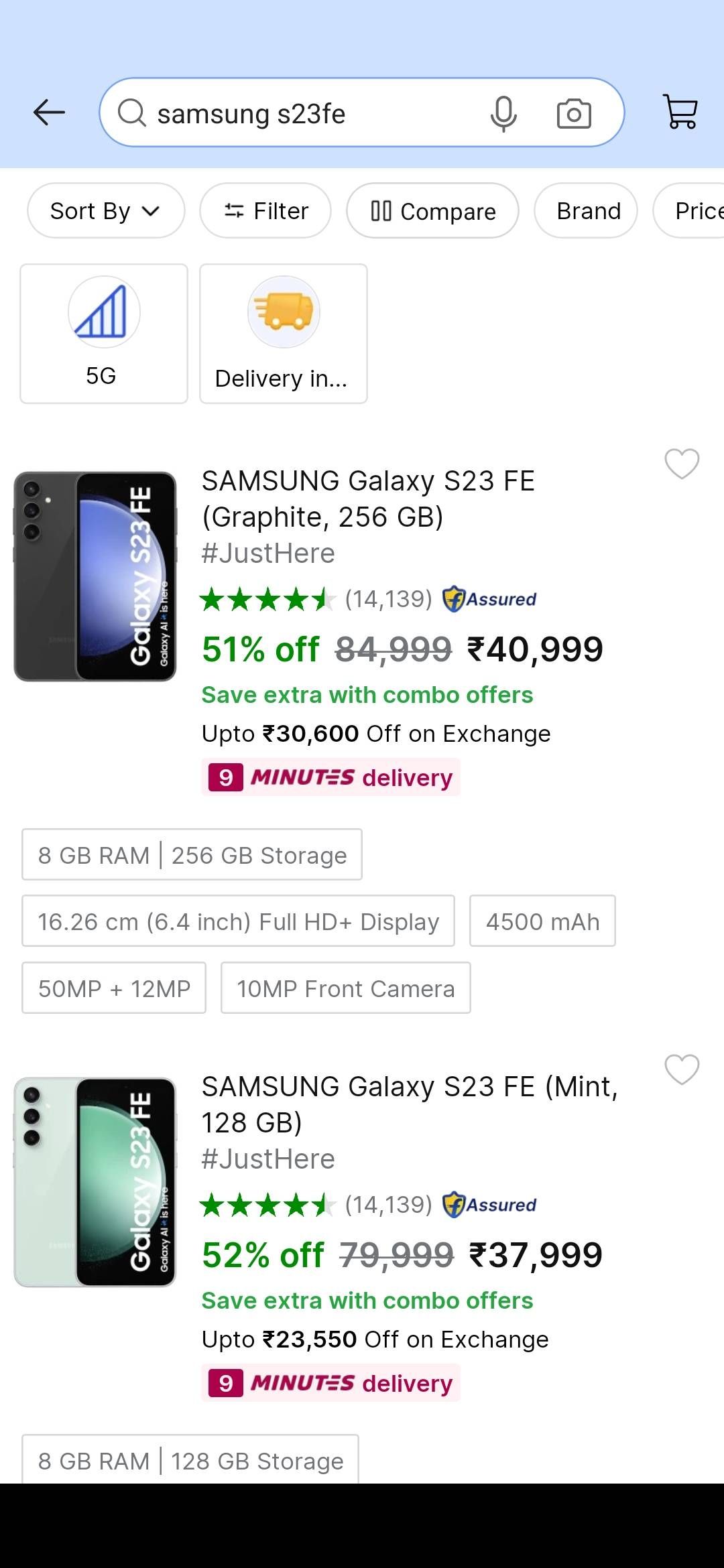Image resolution: width=724 pixels, height=1568 pixels.
Task: Open the Price filter options
Action: point(697,210)
